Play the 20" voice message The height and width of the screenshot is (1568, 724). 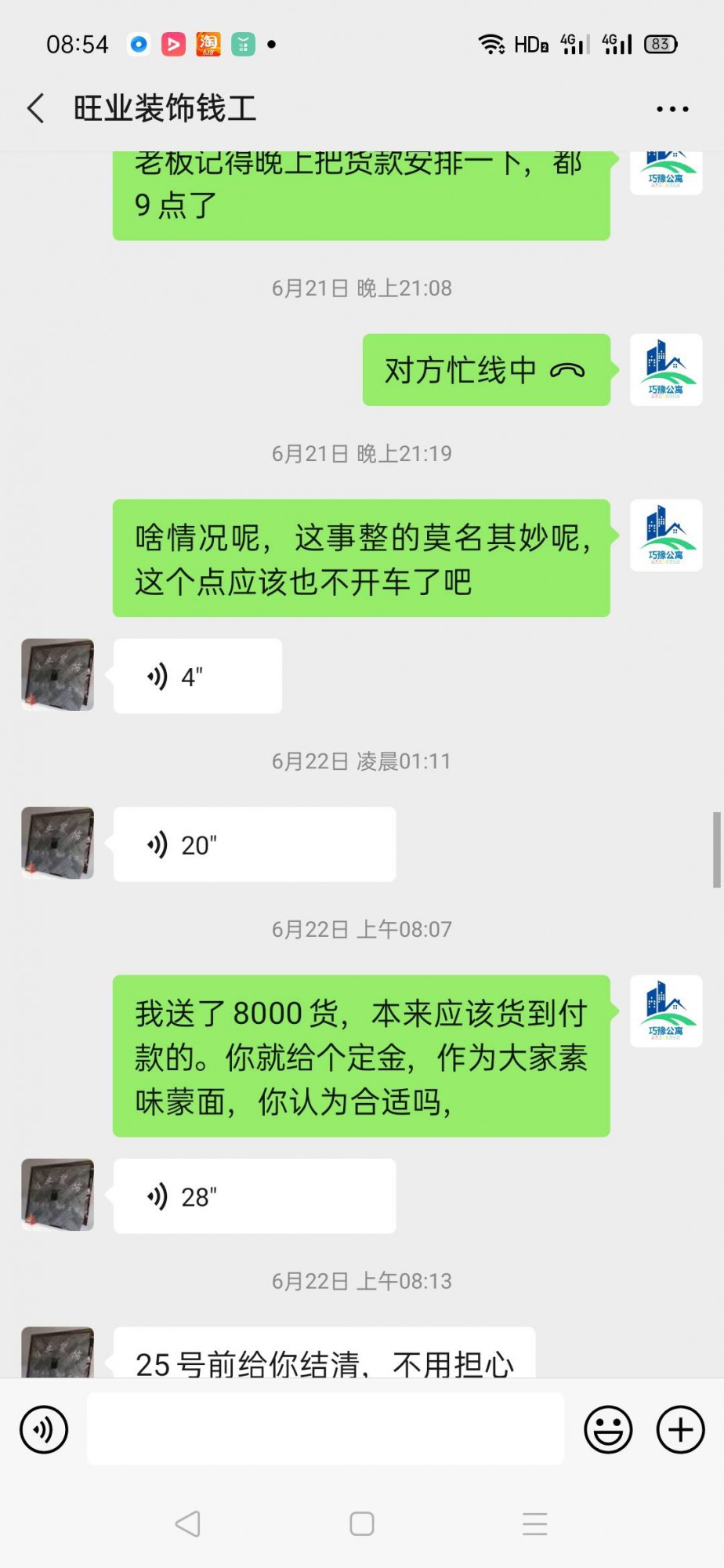[254, 844]
